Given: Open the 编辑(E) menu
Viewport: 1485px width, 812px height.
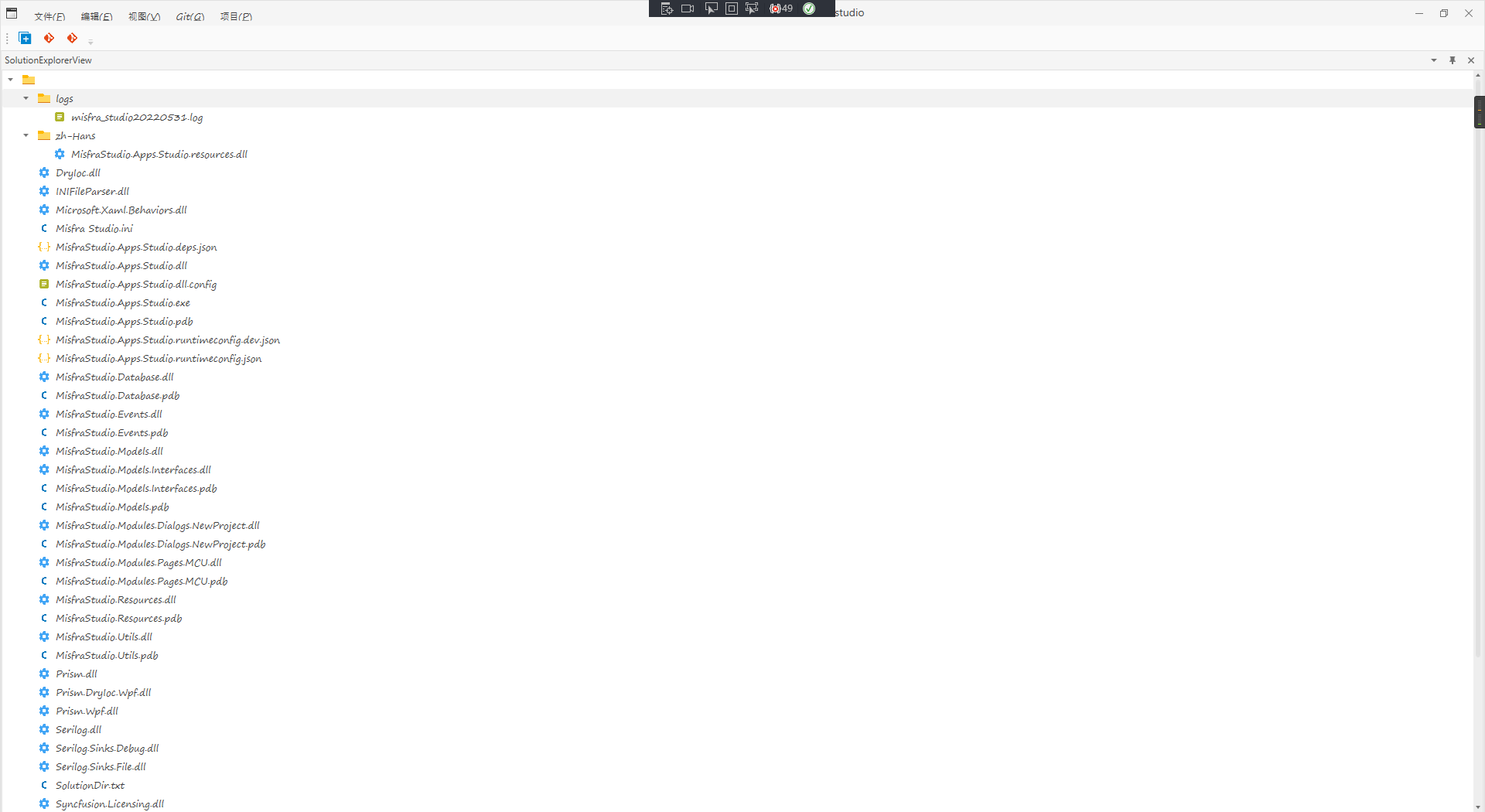Looking at the screenshot, I should click(x=97, y=16).
